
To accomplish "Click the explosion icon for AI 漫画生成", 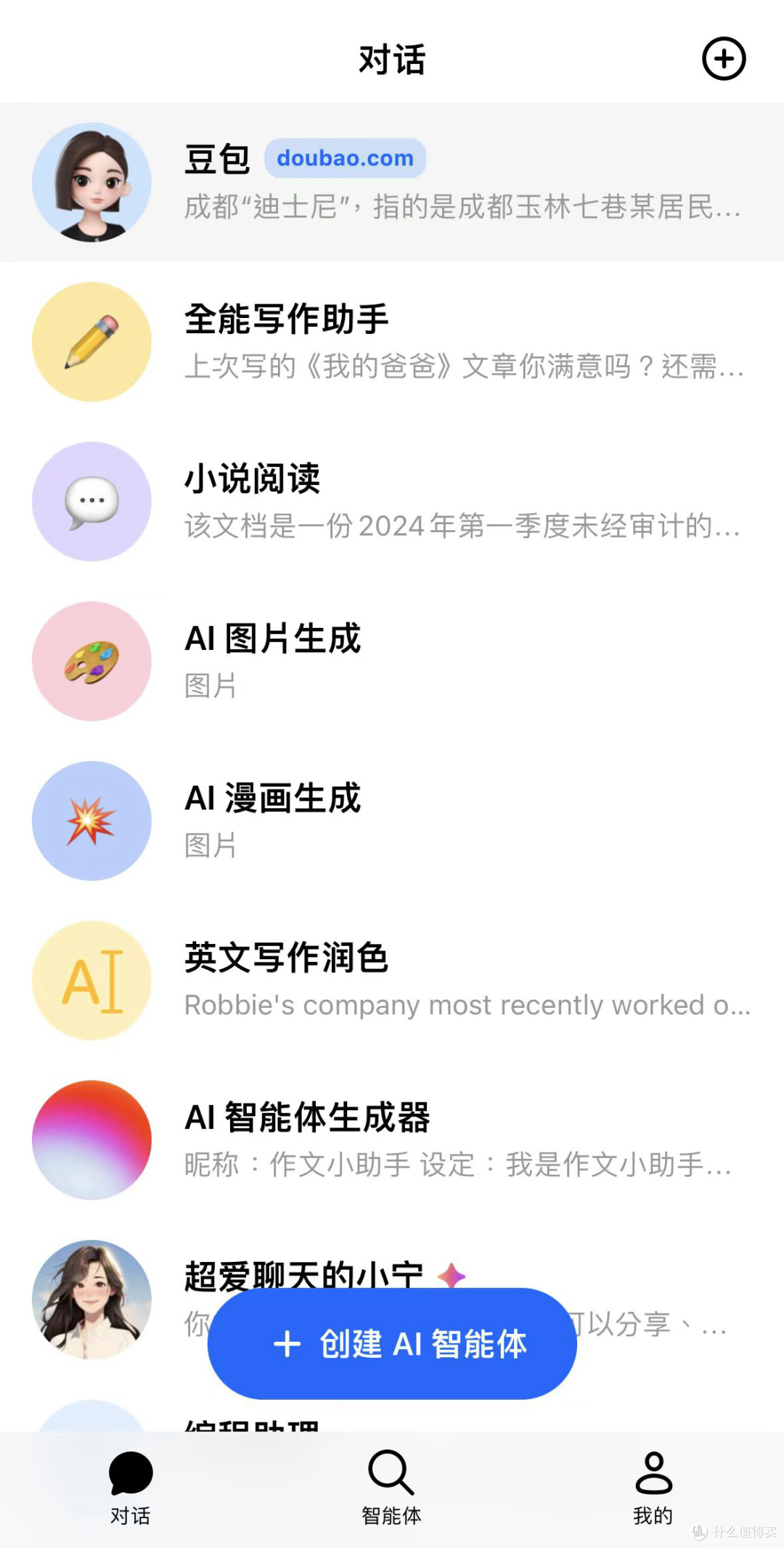I will pos(91,820).
